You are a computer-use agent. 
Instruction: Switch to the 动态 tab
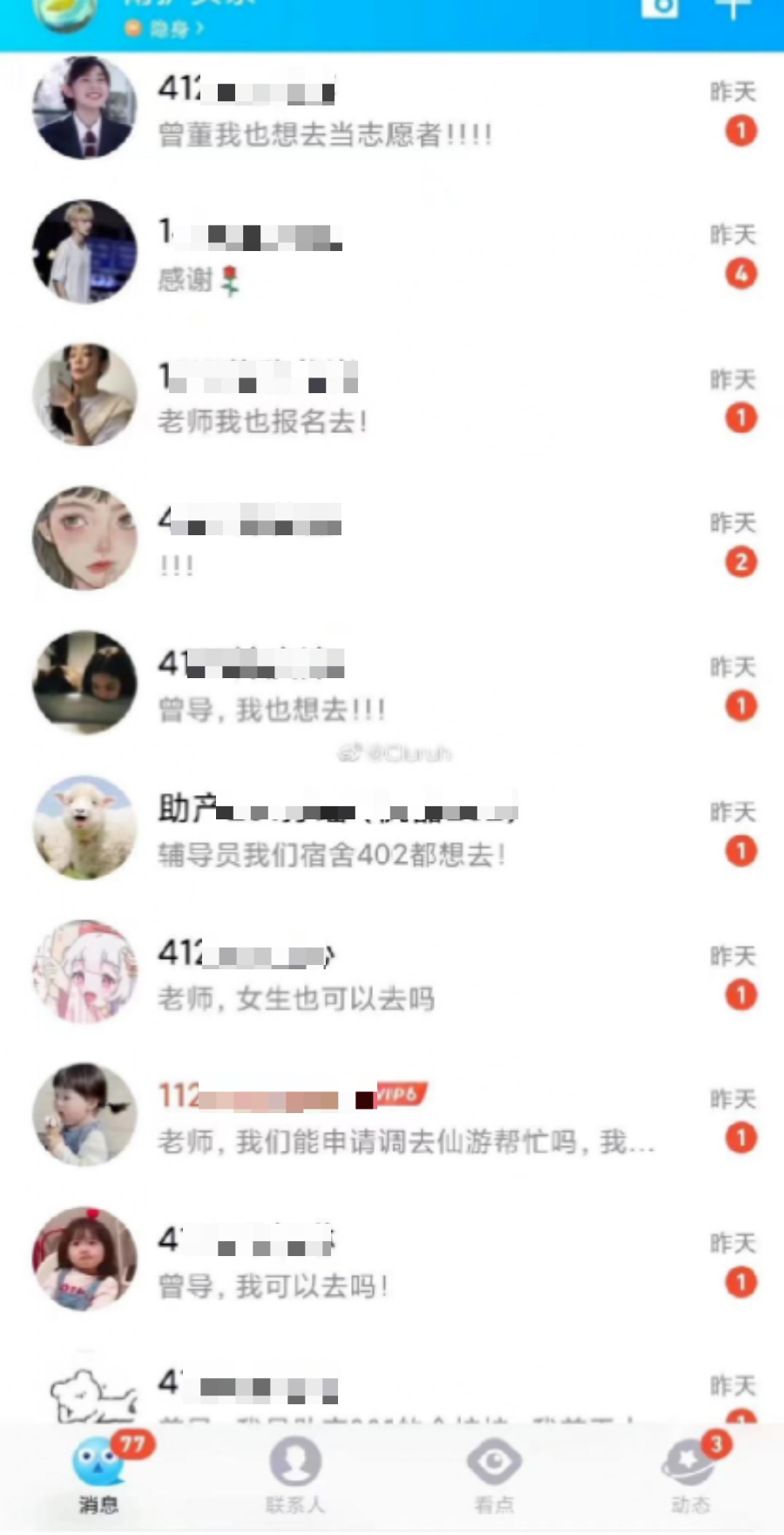pyautogui.click(x=690, y=1477)
